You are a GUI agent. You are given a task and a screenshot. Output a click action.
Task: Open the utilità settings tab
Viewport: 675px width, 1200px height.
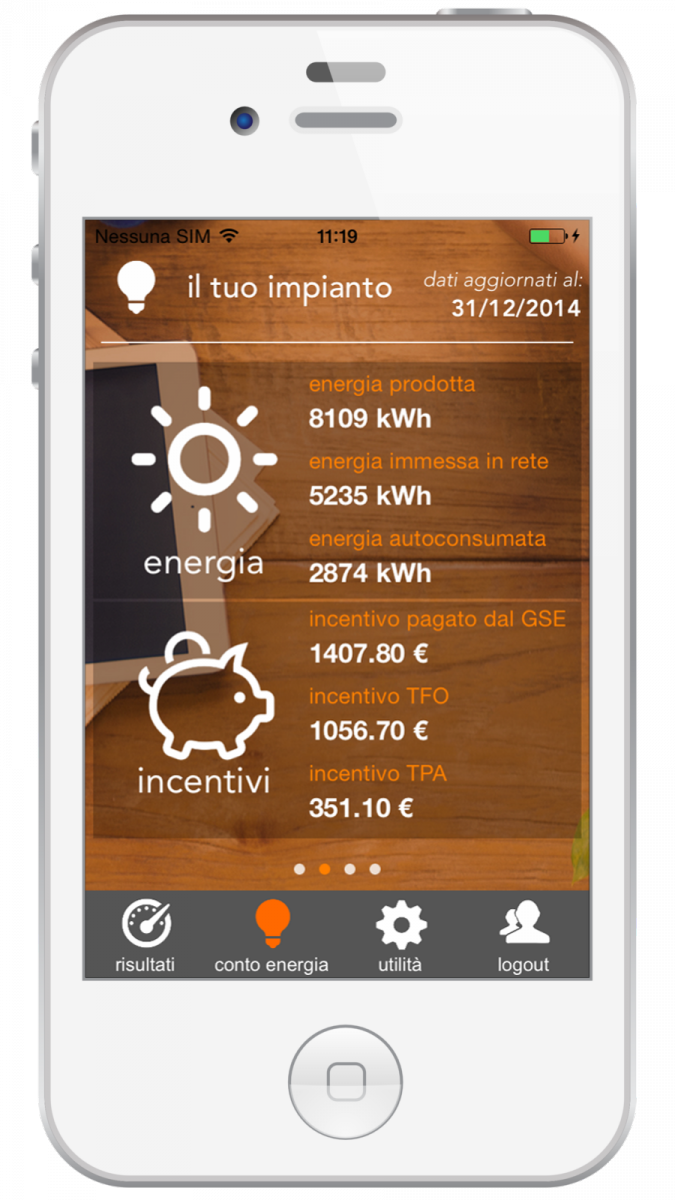tap(400, 935)
